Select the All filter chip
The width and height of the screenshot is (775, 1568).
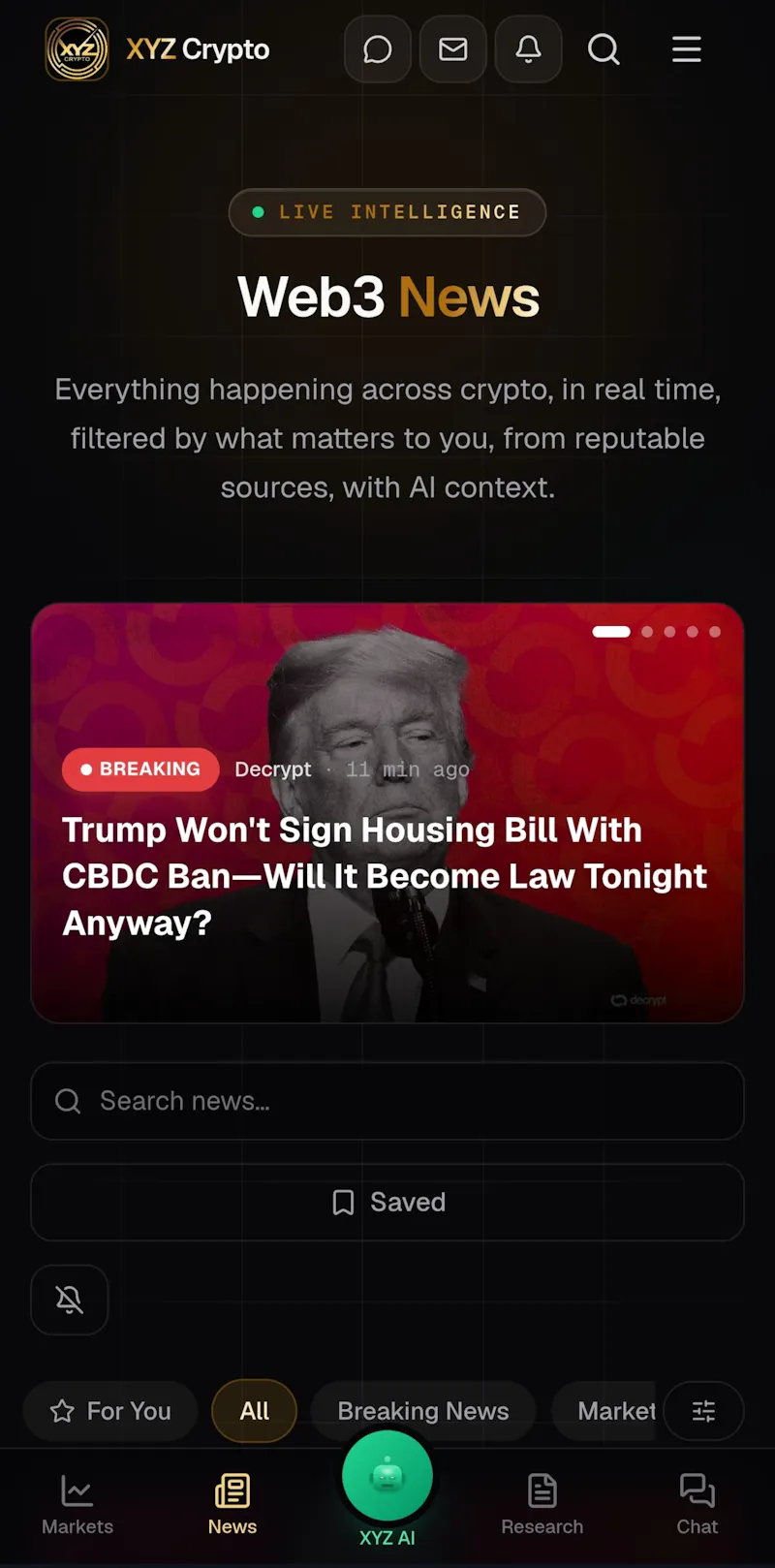coord(255,1411)
